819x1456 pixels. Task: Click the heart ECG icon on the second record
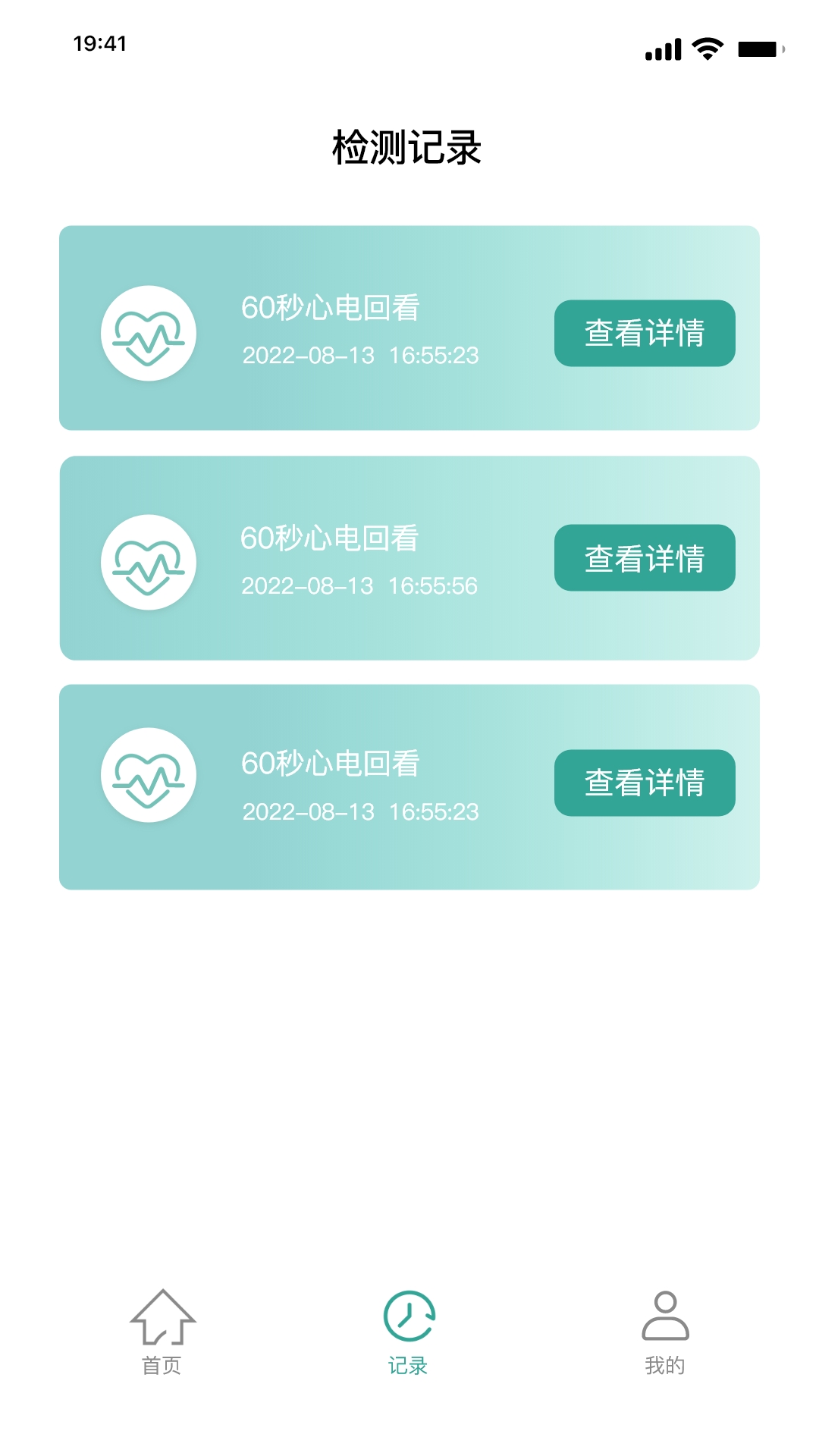(x=149, y=561)
